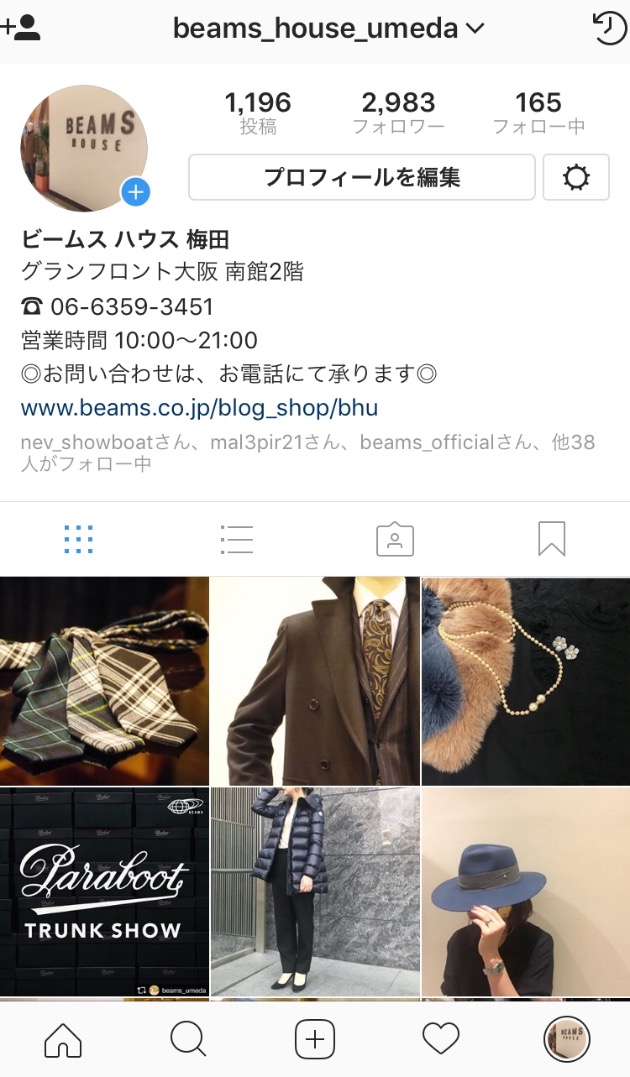The image size is (630, 1077).
Task: Open the activity heart tab
Action: pos(440,1041)
